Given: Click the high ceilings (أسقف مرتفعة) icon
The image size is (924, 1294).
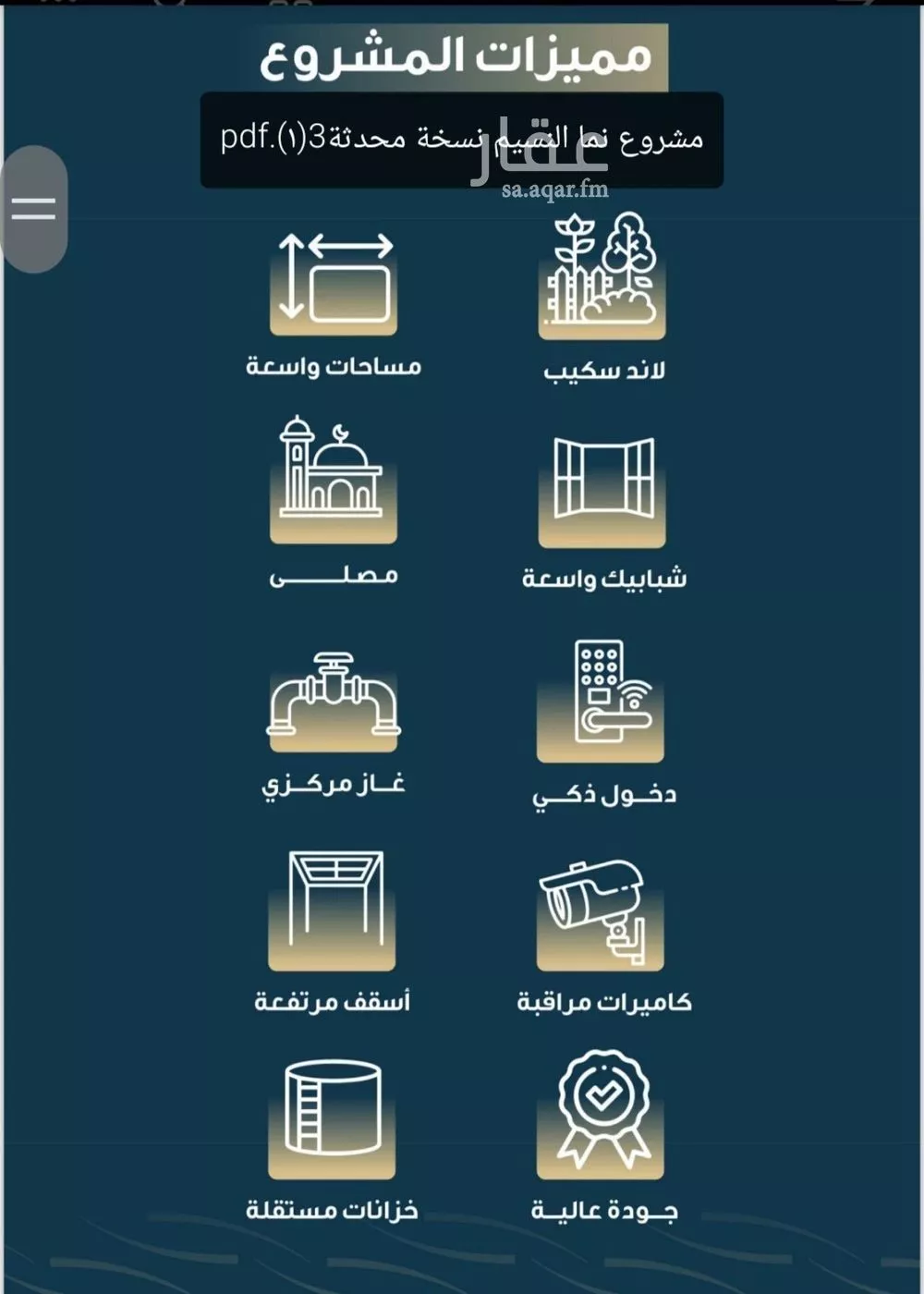Looking at the screenshot, I should [x=333, y=910].
